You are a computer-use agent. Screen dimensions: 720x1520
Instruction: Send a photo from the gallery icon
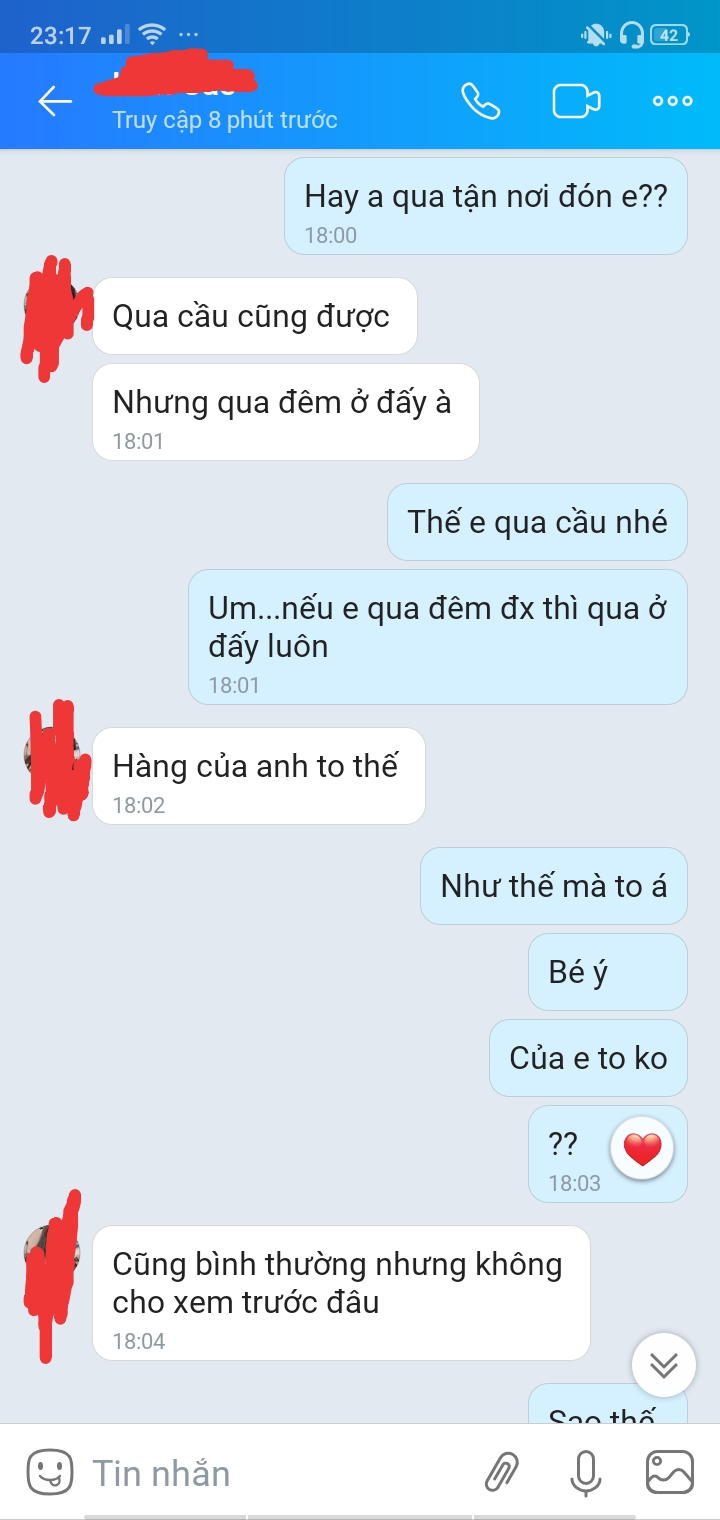click(670, 1472)
